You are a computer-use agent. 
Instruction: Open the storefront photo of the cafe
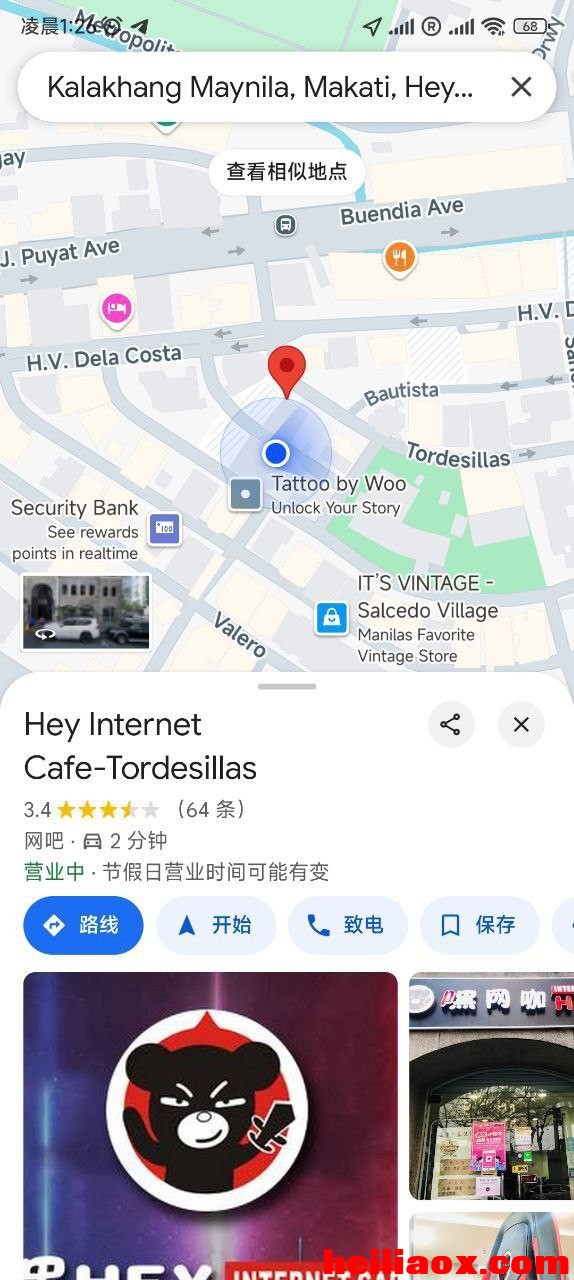[x=491, y=1086]
